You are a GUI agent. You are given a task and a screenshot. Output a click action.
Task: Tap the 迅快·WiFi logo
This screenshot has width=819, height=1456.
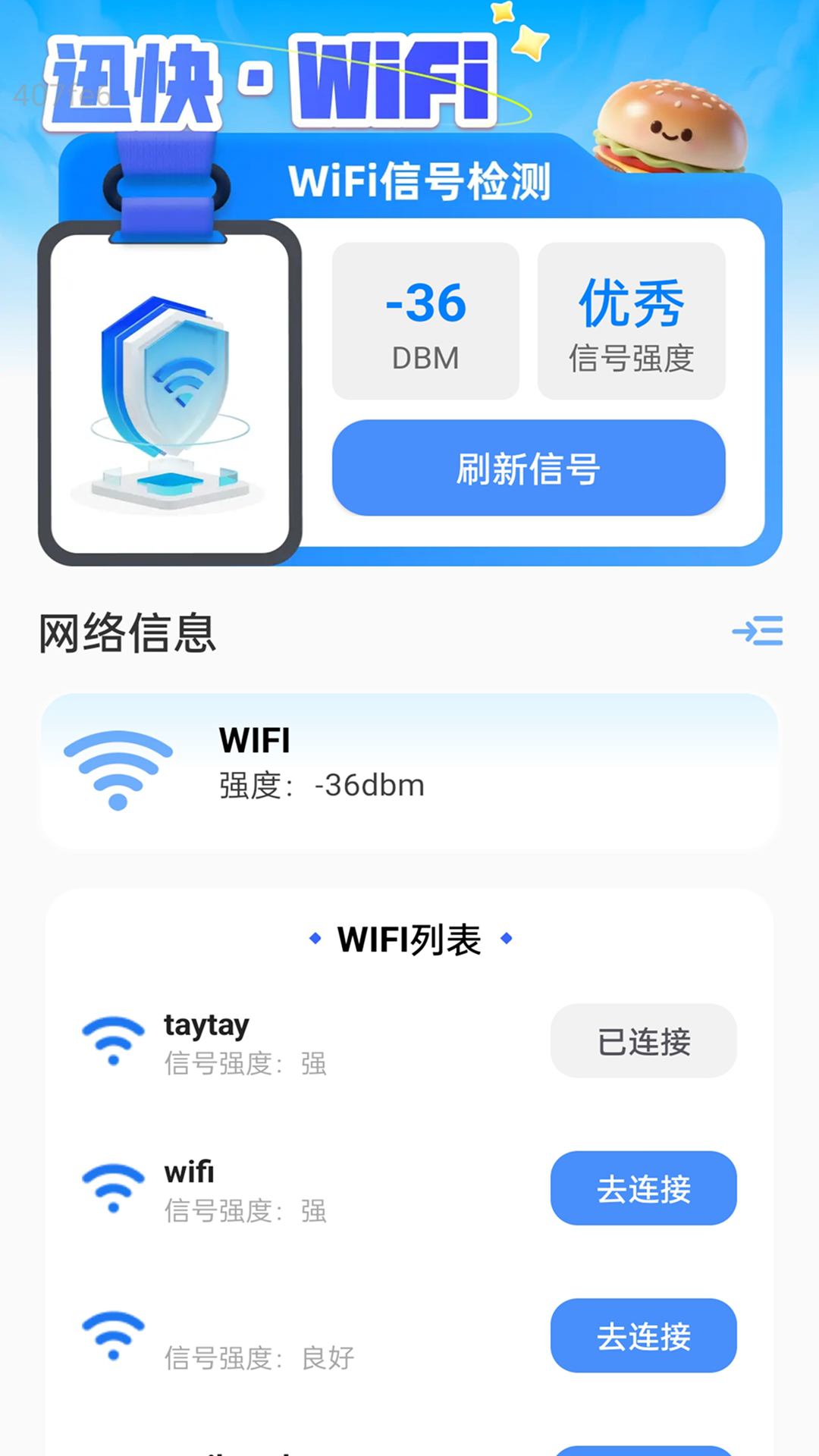pyautogui.click(x=273, y=80)
